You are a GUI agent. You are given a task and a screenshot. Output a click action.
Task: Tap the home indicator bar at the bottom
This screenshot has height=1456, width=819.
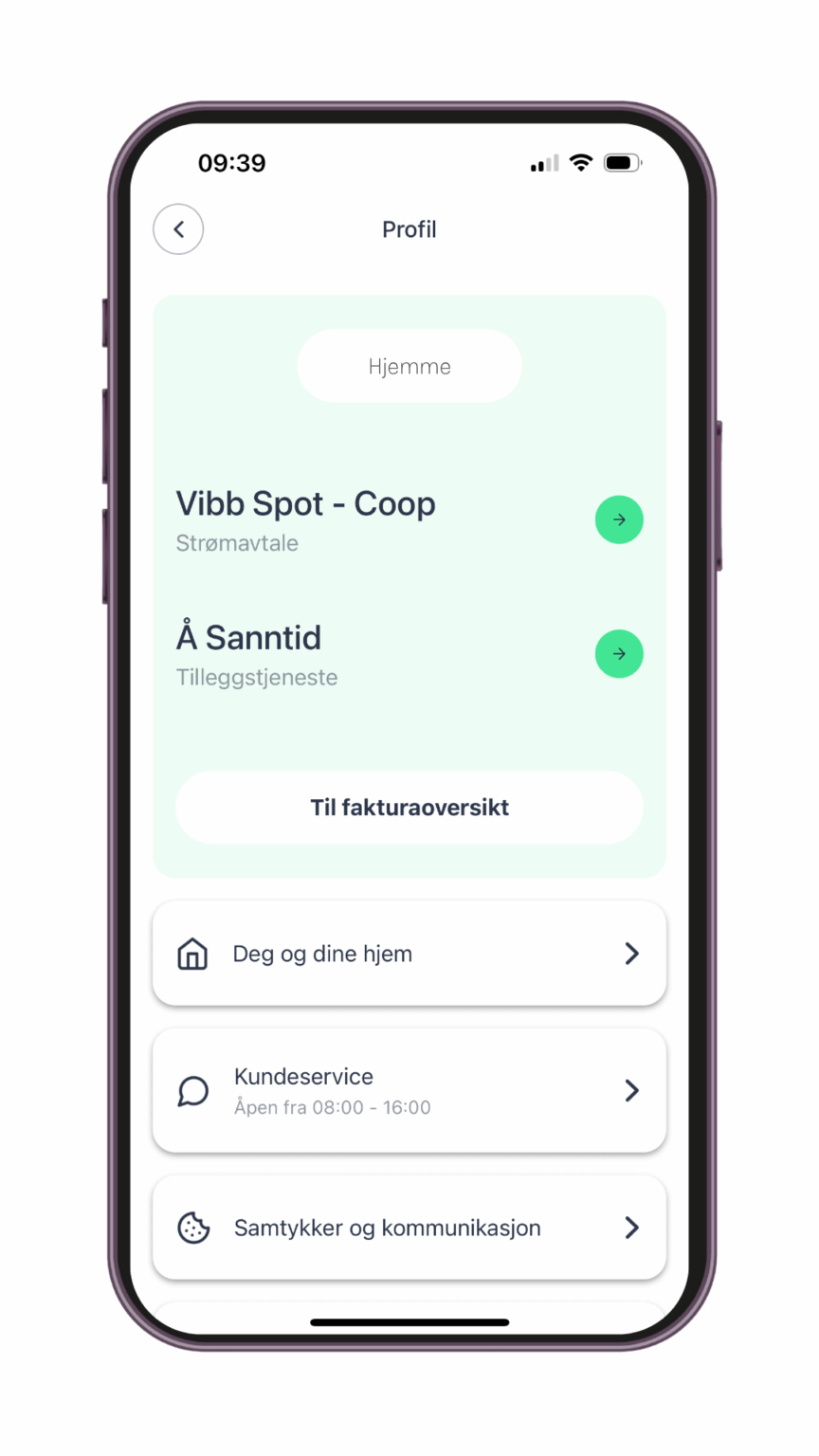point(409,1321)
